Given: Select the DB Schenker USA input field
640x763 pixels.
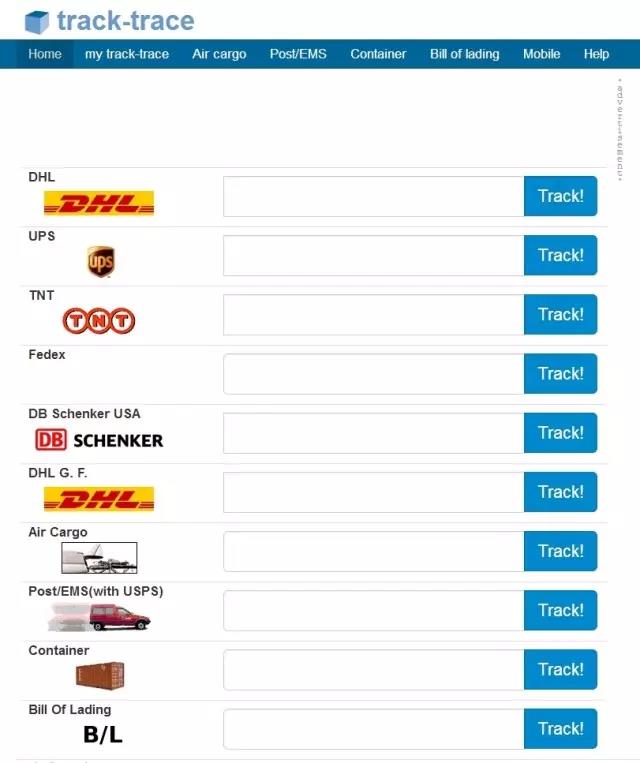Looking at the screenshot, I should (373, 433).
